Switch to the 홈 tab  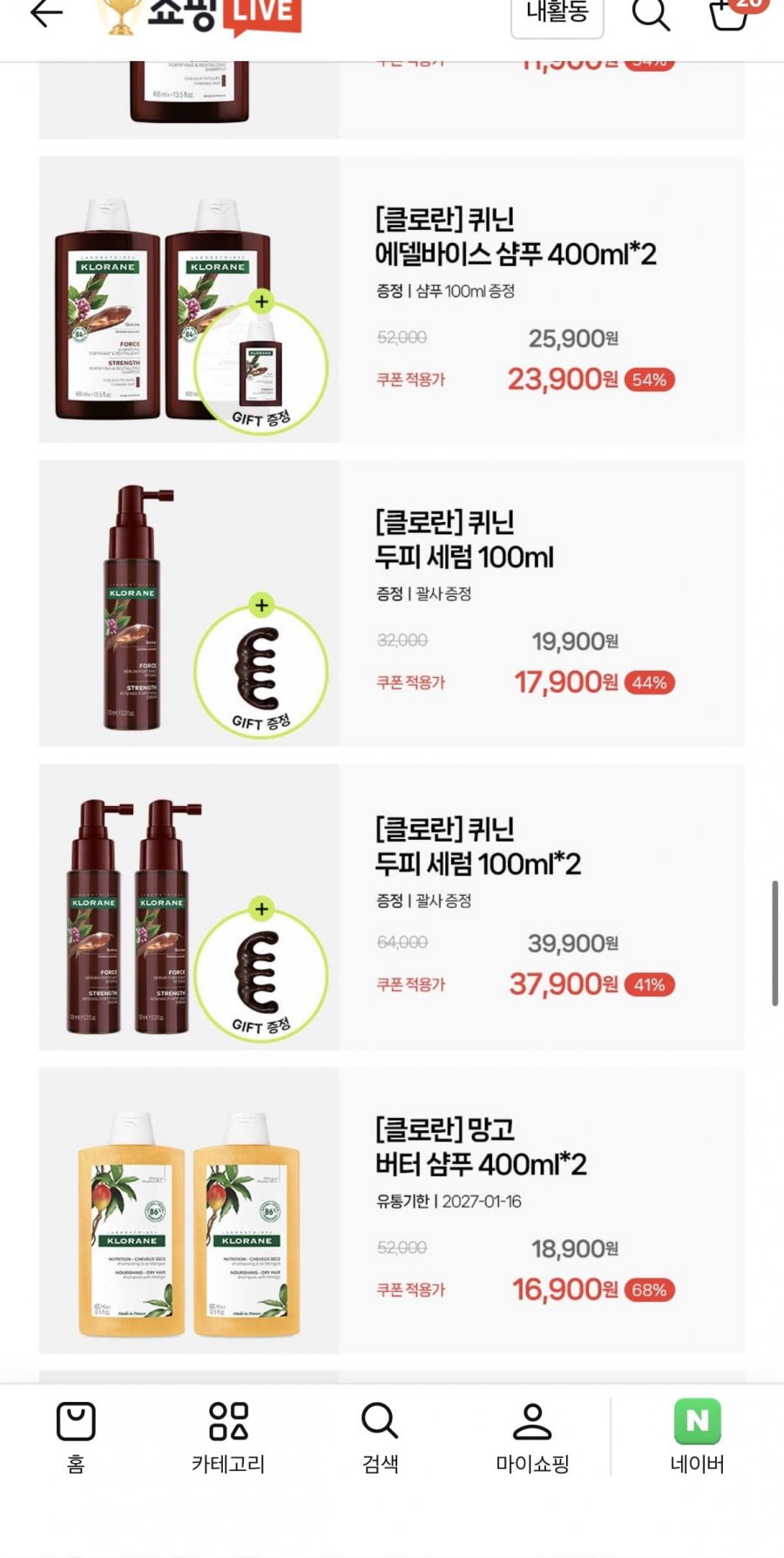coord(76,1436)
